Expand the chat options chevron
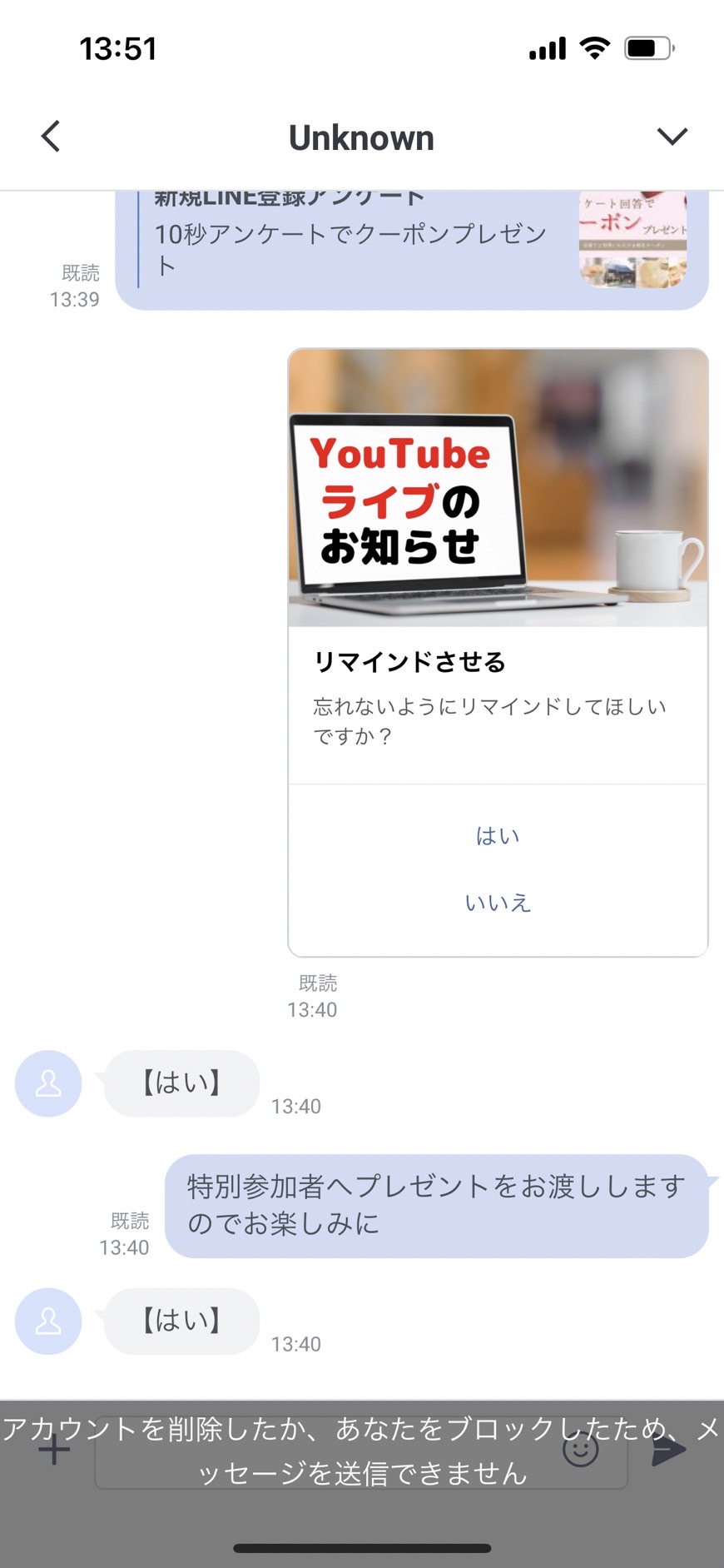This screenshot has width=724, height=1568. (x=672, y=137)
